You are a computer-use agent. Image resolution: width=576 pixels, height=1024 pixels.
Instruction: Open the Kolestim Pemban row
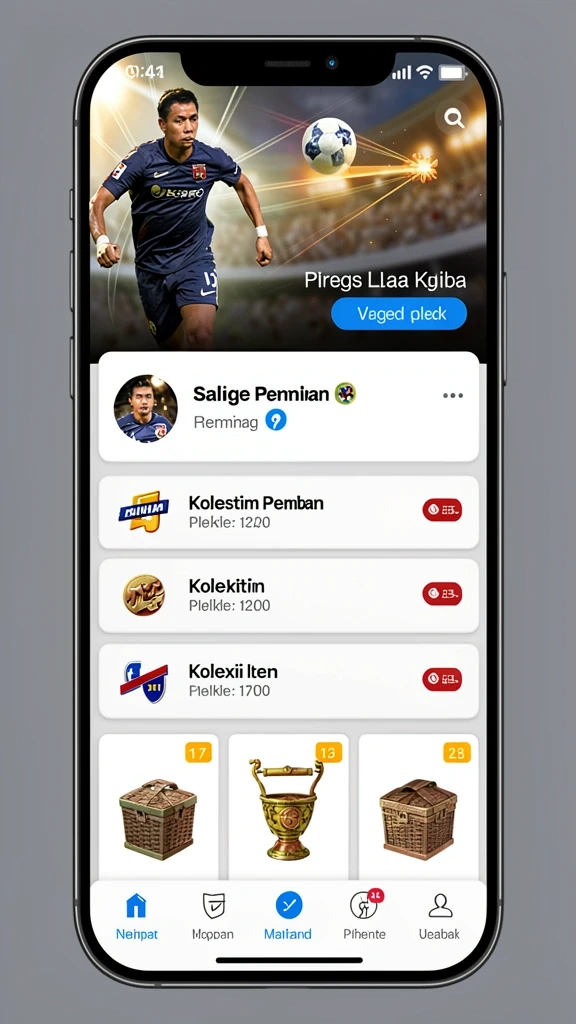(288, 512)
